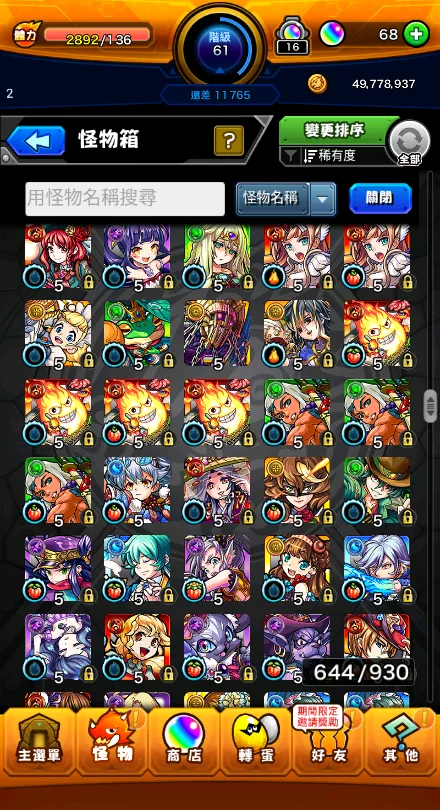
Task: Close search with the 關閉 button
Action: [381, 198]
